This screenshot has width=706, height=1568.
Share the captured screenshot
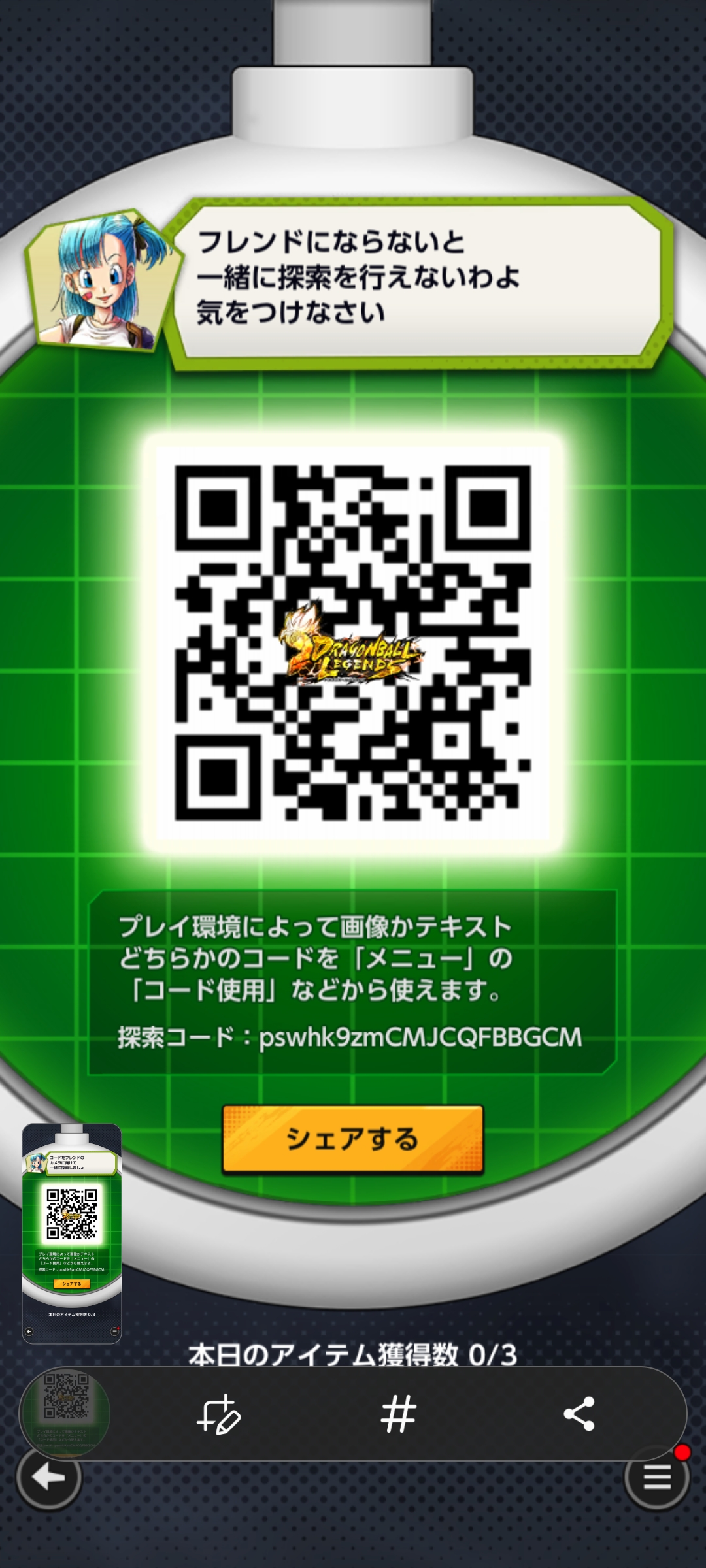tap(579, 1414)
